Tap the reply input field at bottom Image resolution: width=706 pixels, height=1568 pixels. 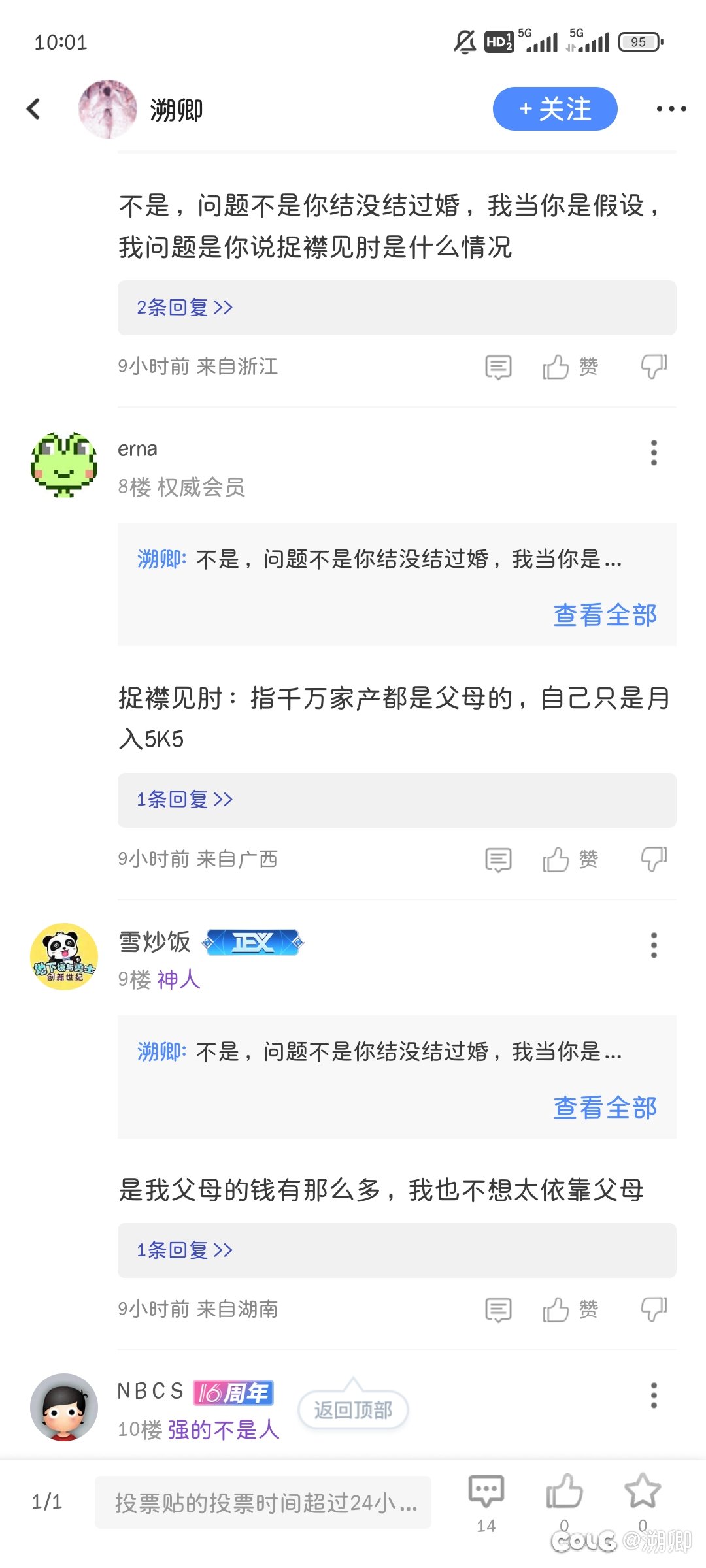pos(263,1502)
